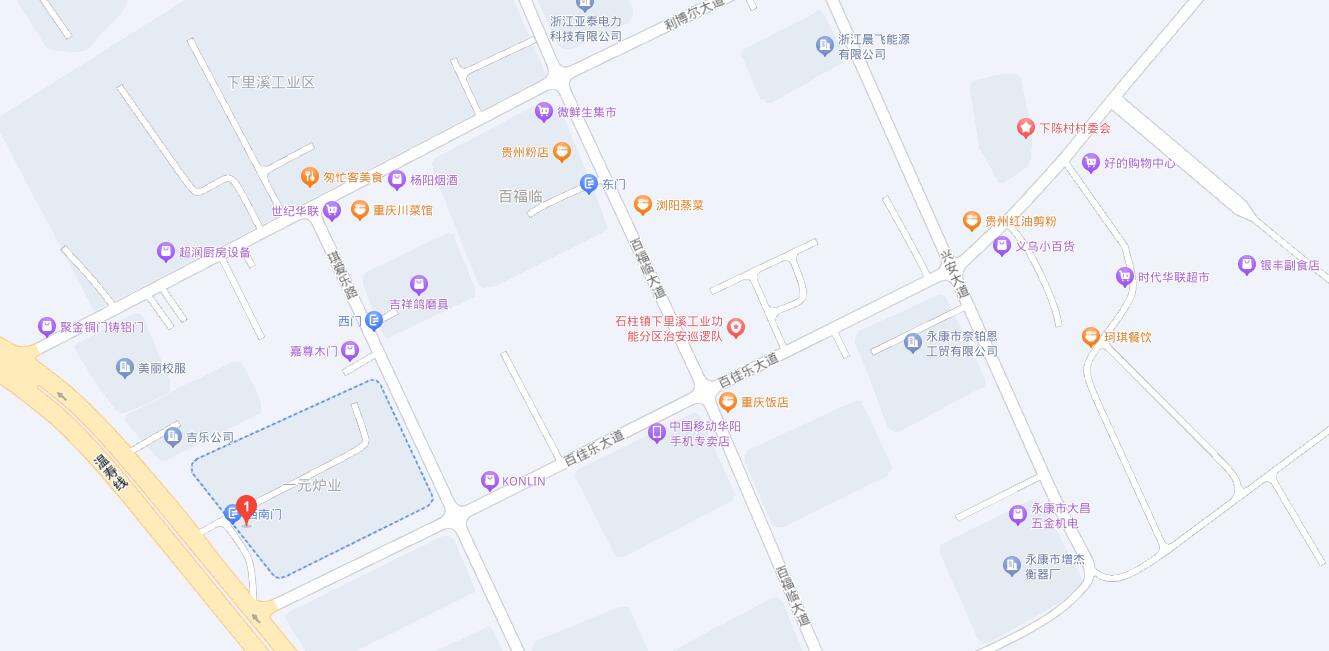Screen dimensions: 1329x651
Task: Select the 浙江晨飞能源有限公司 marker
Action: [825, 46]
